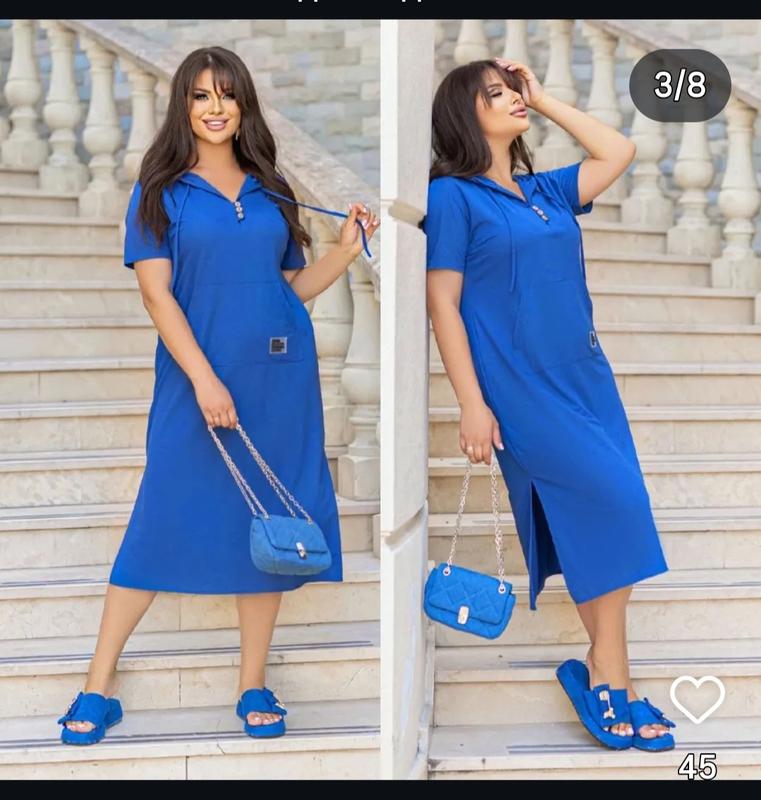Open the blue dress product photo

(x=380, y=400)
